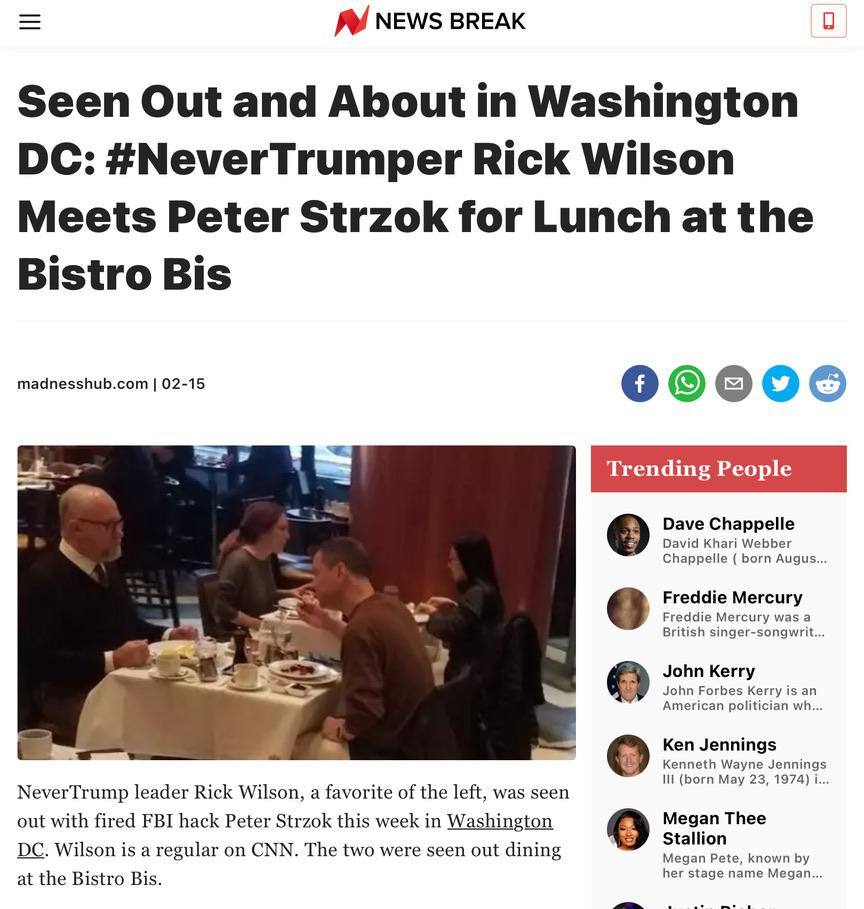The height and width of the screenshot is (909, 864).
Task: Open John Kerry trending profile
Action: click(x=708, y=671)
